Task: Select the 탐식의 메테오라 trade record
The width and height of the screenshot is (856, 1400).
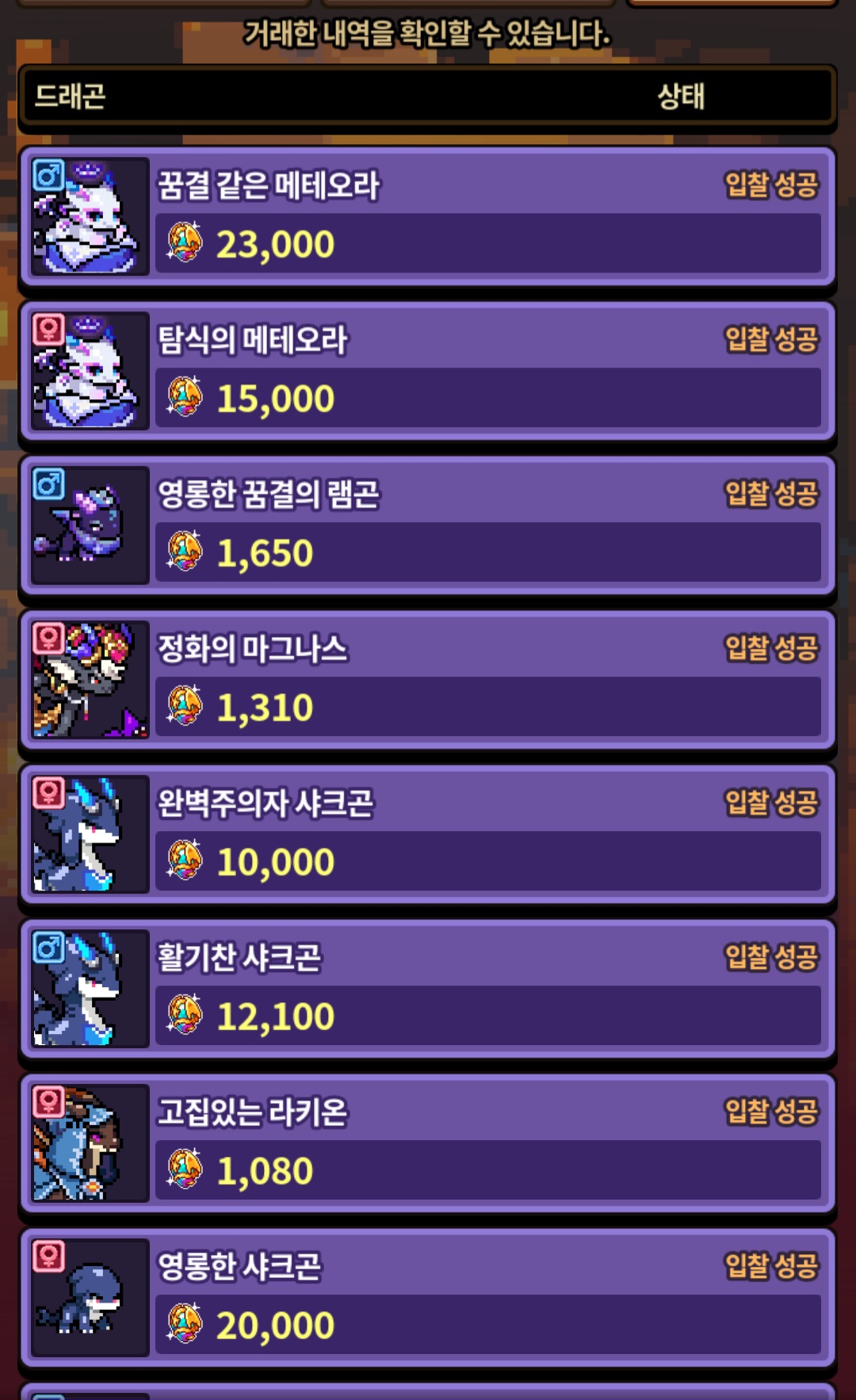Action: [x=428, y=371]
